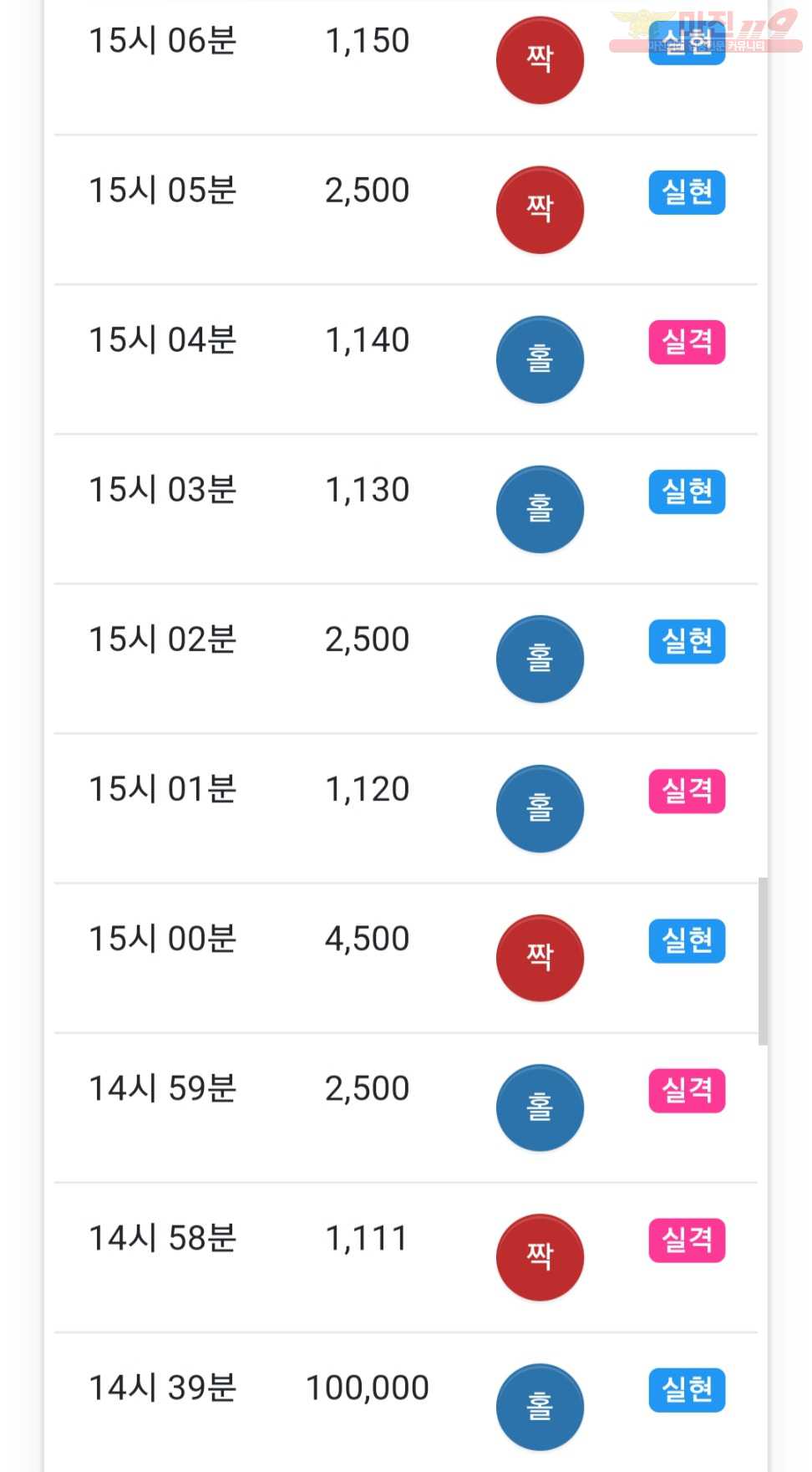Open the 14시 58분 entry of 1,111
Viewport: 812px width, 1472px height.
coord(406,1257)
